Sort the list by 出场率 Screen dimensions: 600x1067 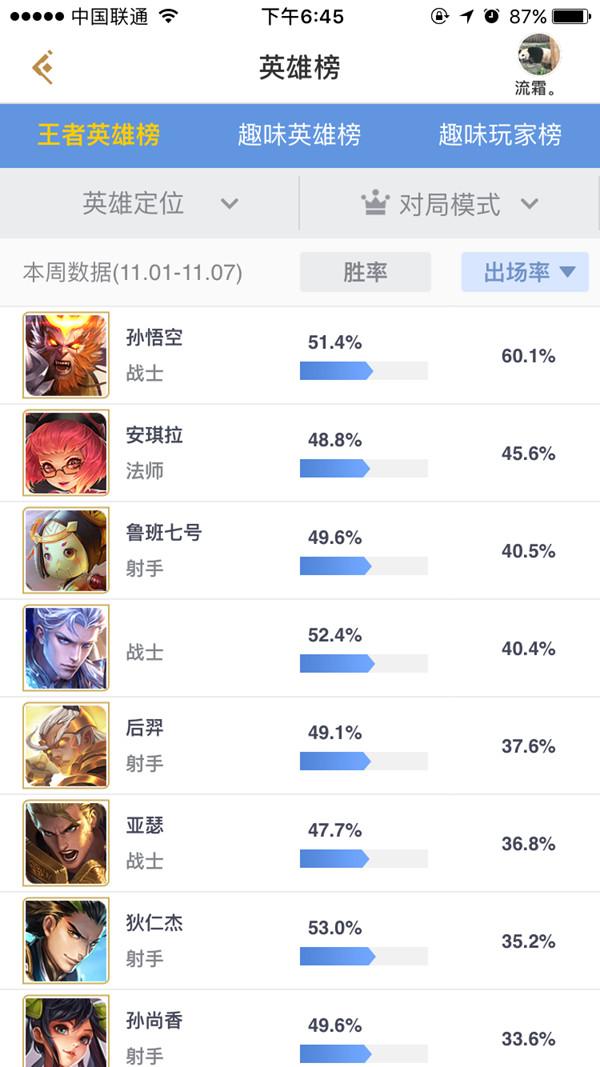[x=524, y=272]
